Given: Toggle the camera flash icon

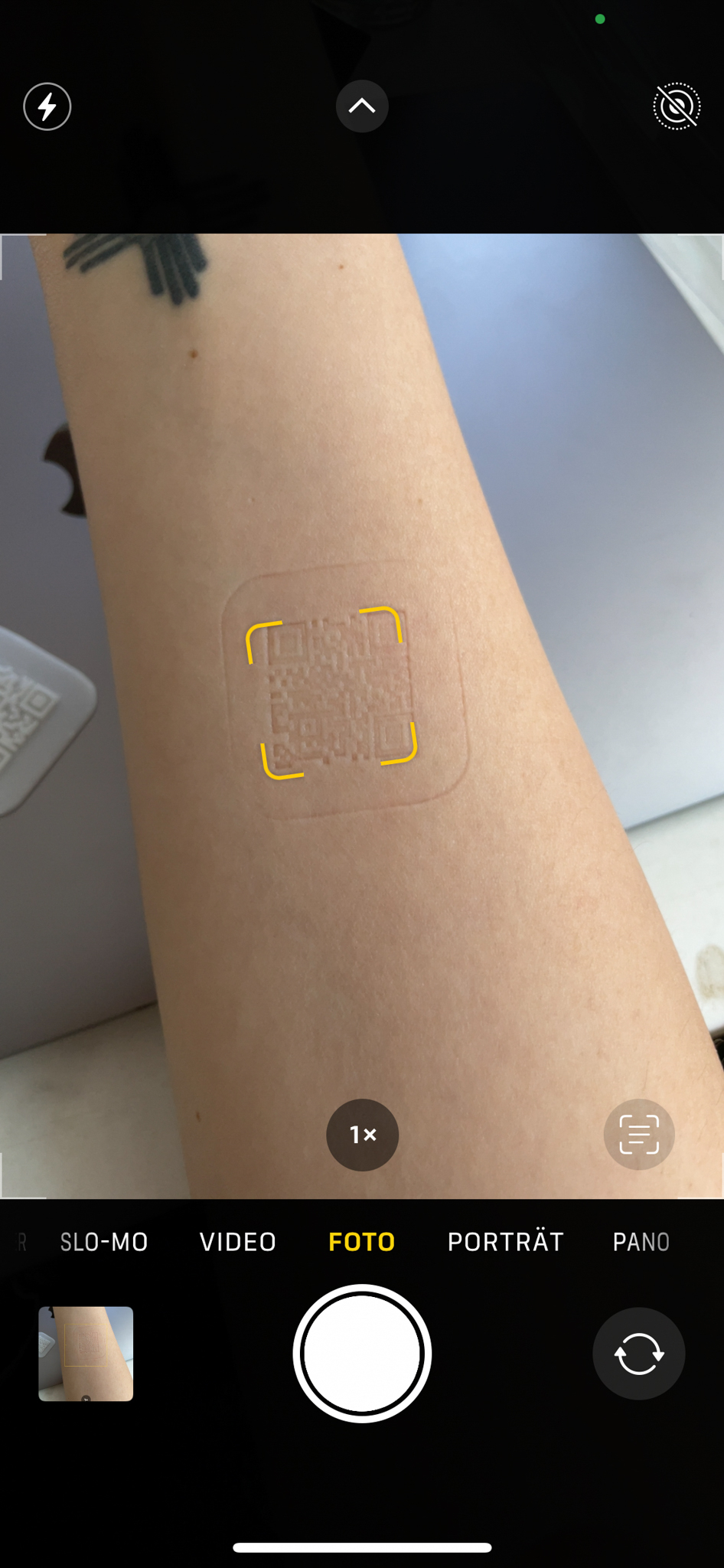Looking at the screenshot, I should tap(47, 106).
